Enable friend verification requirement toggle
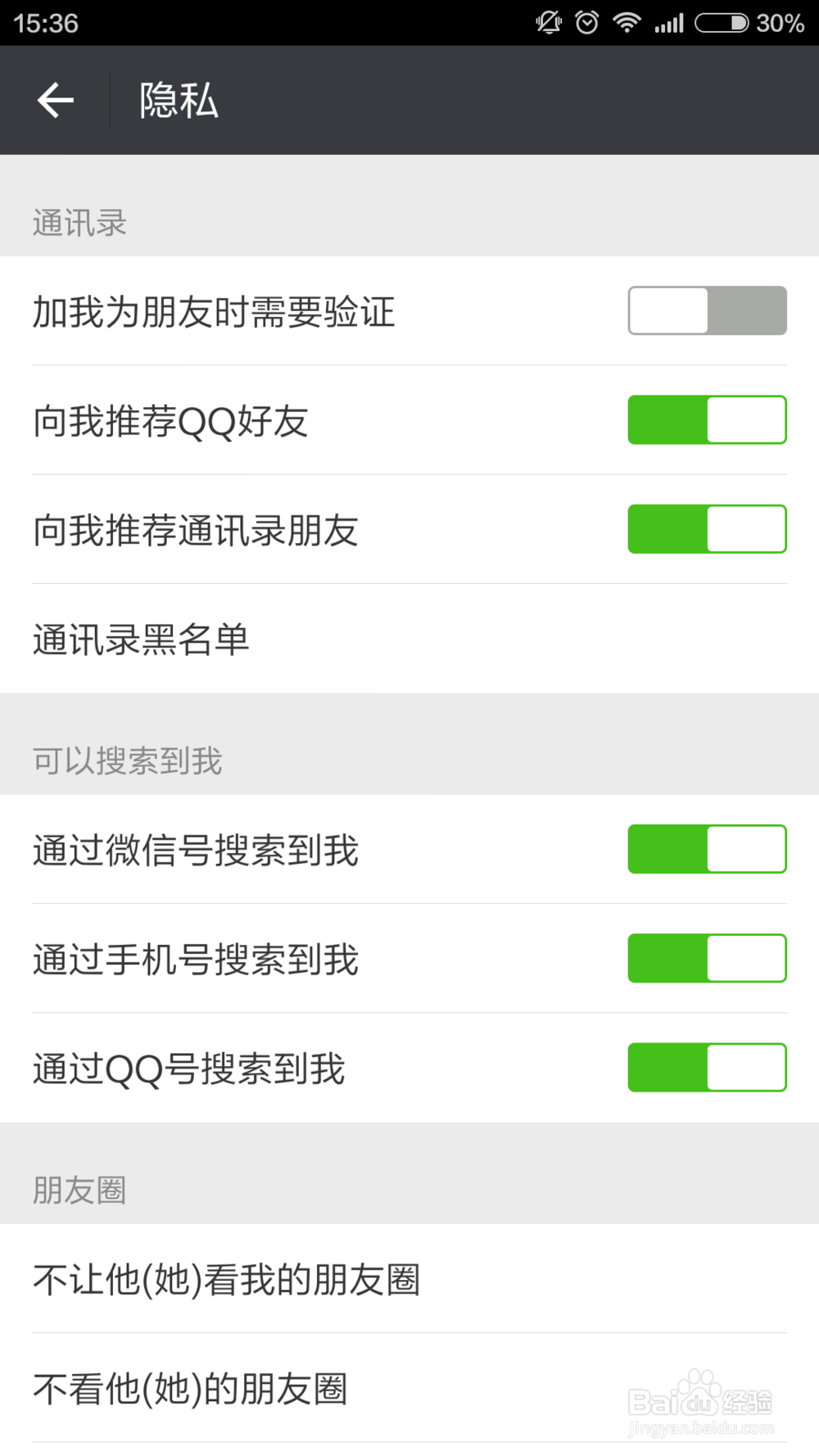 click(x=705, y=311)
